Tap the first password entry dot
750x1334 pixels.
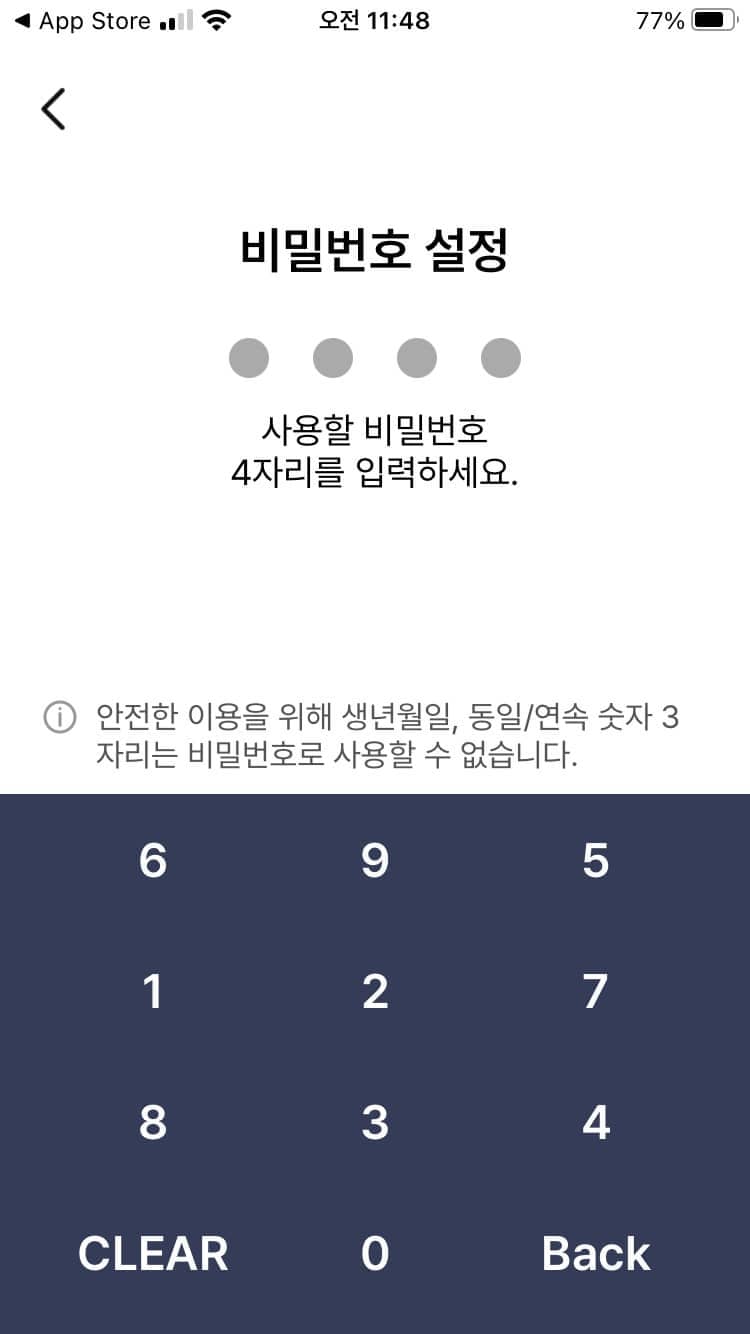coord(249,357)
